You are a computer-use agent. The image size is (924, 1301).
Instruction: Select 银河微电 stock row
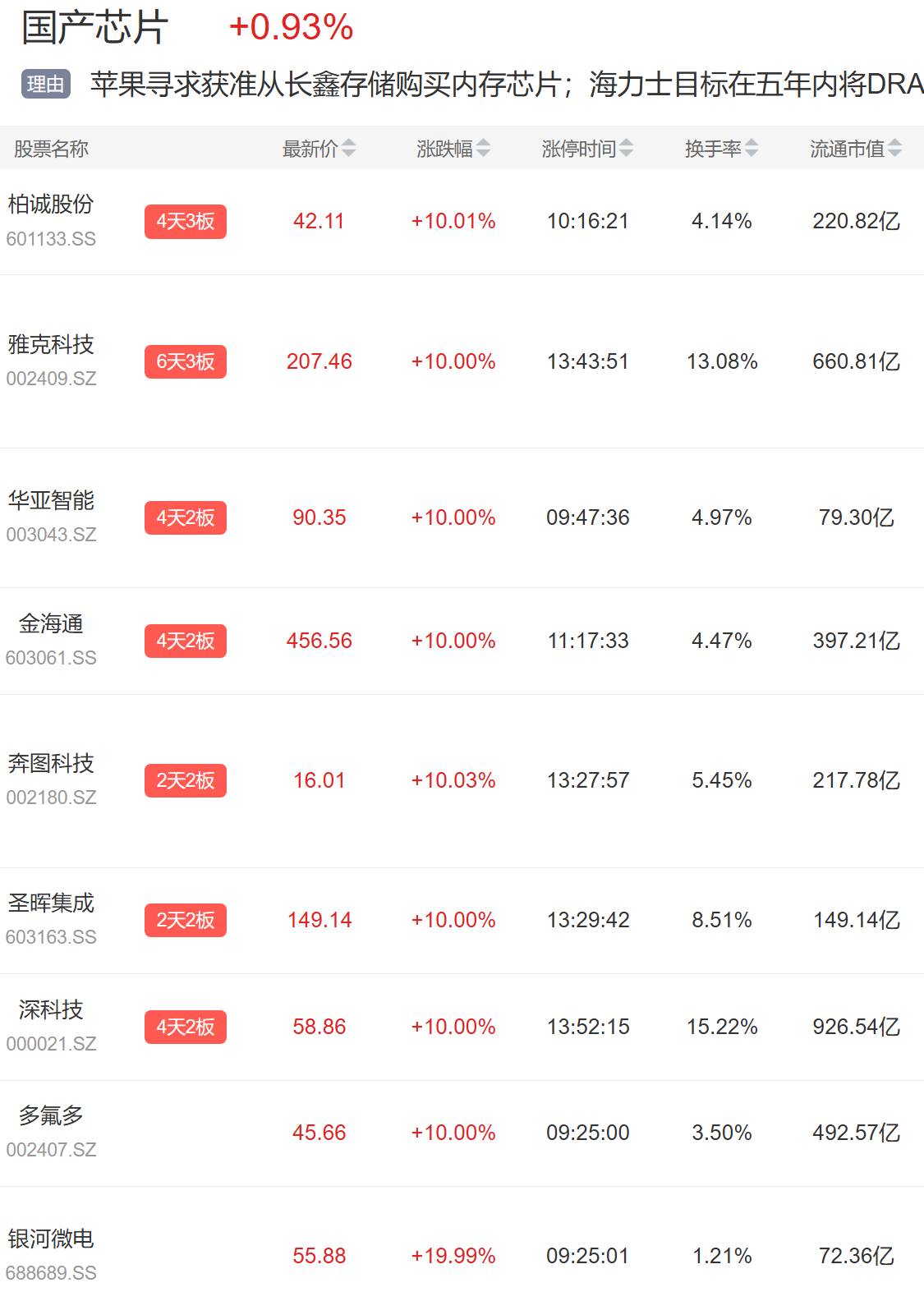pos(462,1244)
